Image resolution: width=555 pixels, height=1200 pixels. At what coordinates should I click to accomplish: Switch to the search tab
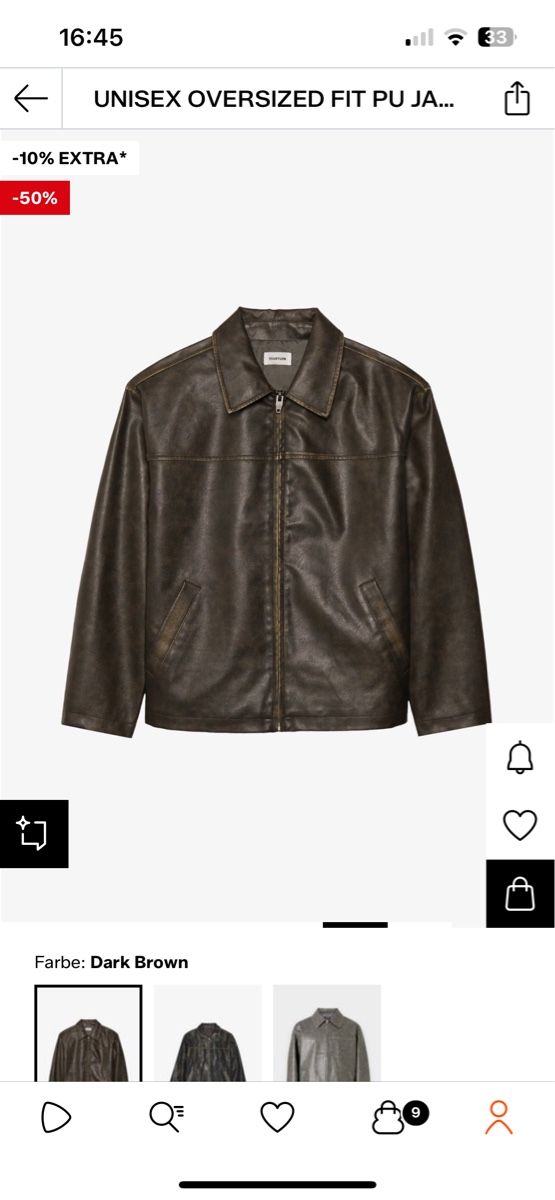point(167,1117)
